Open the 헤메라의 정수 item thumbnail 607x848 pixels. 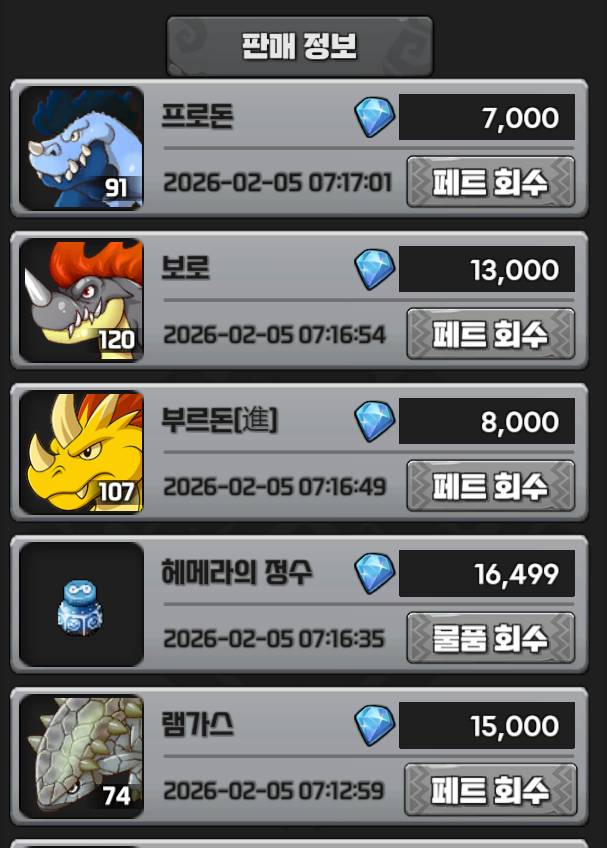tap(82, 604)
